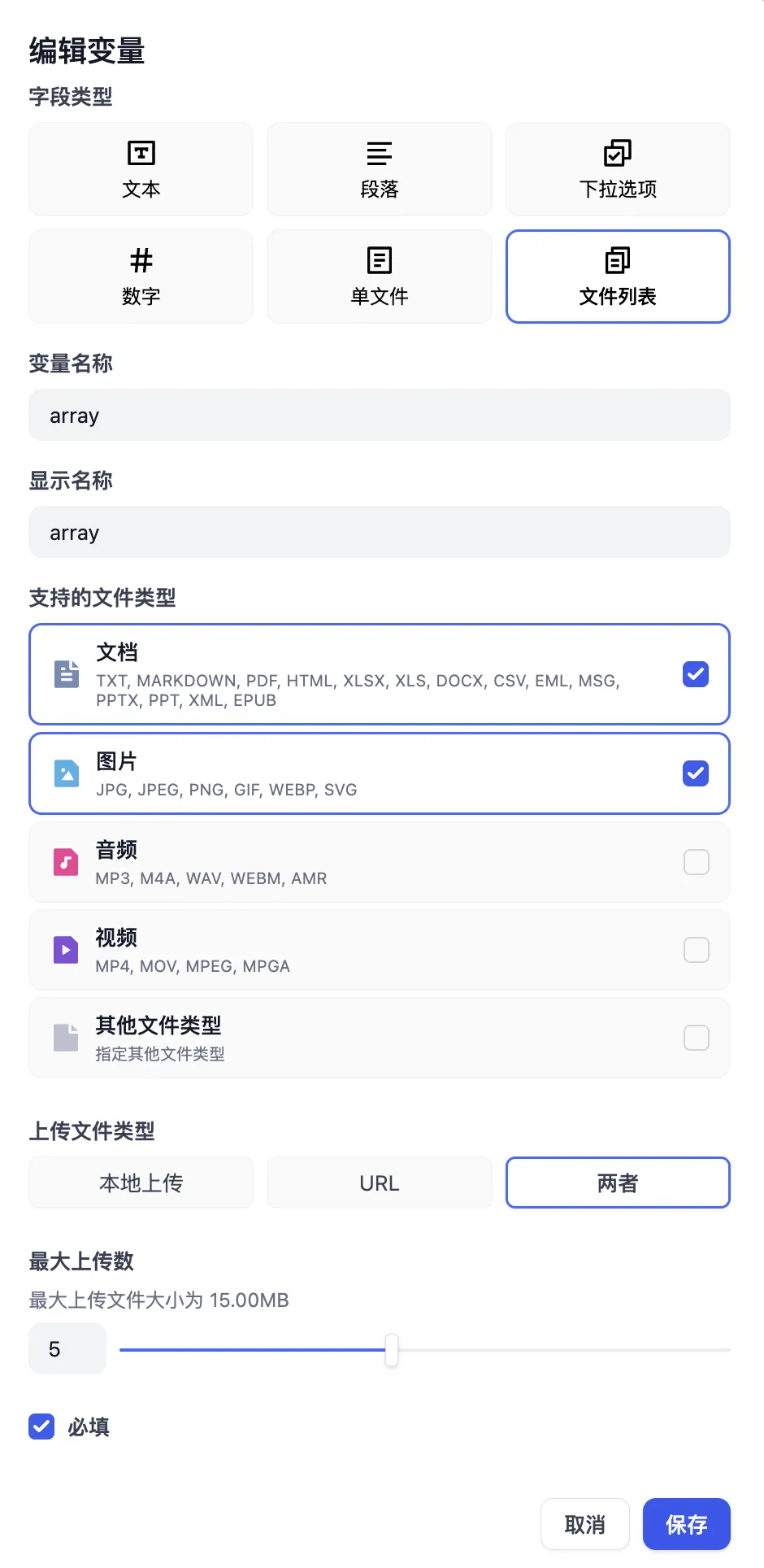Screen dimensions: 764x1568
Task: Uncheck the 图片 file type
Action: [x=695, y=773]
